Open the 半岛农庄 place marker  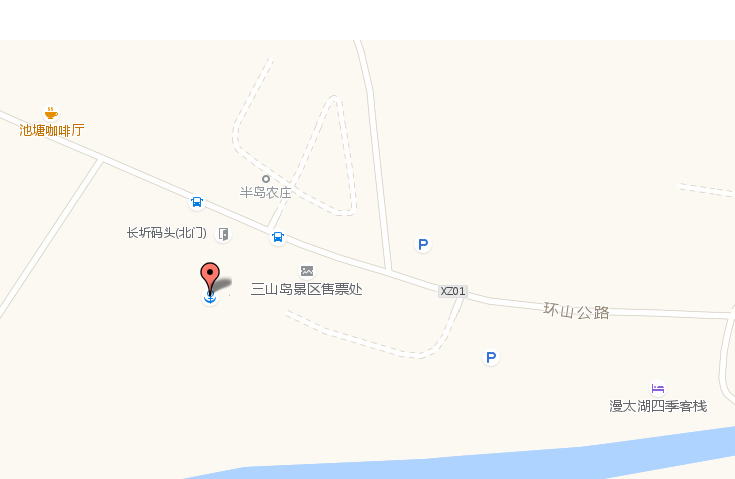click(x=265, y=179)
